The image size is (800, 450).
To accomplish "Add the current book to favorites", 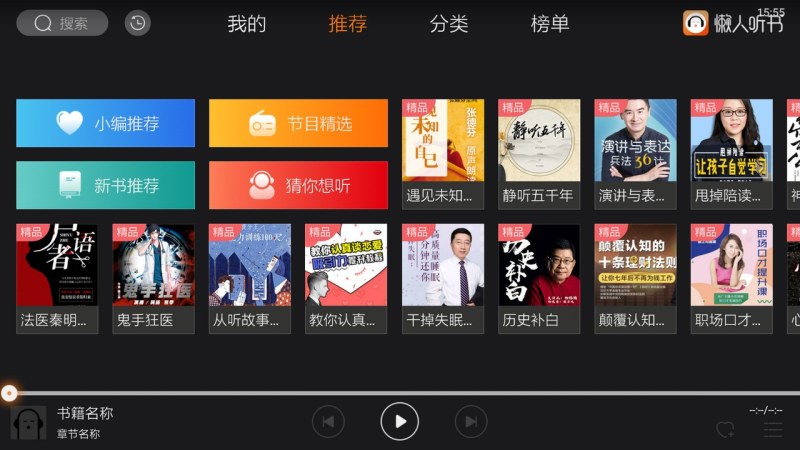I will (726, 430).
